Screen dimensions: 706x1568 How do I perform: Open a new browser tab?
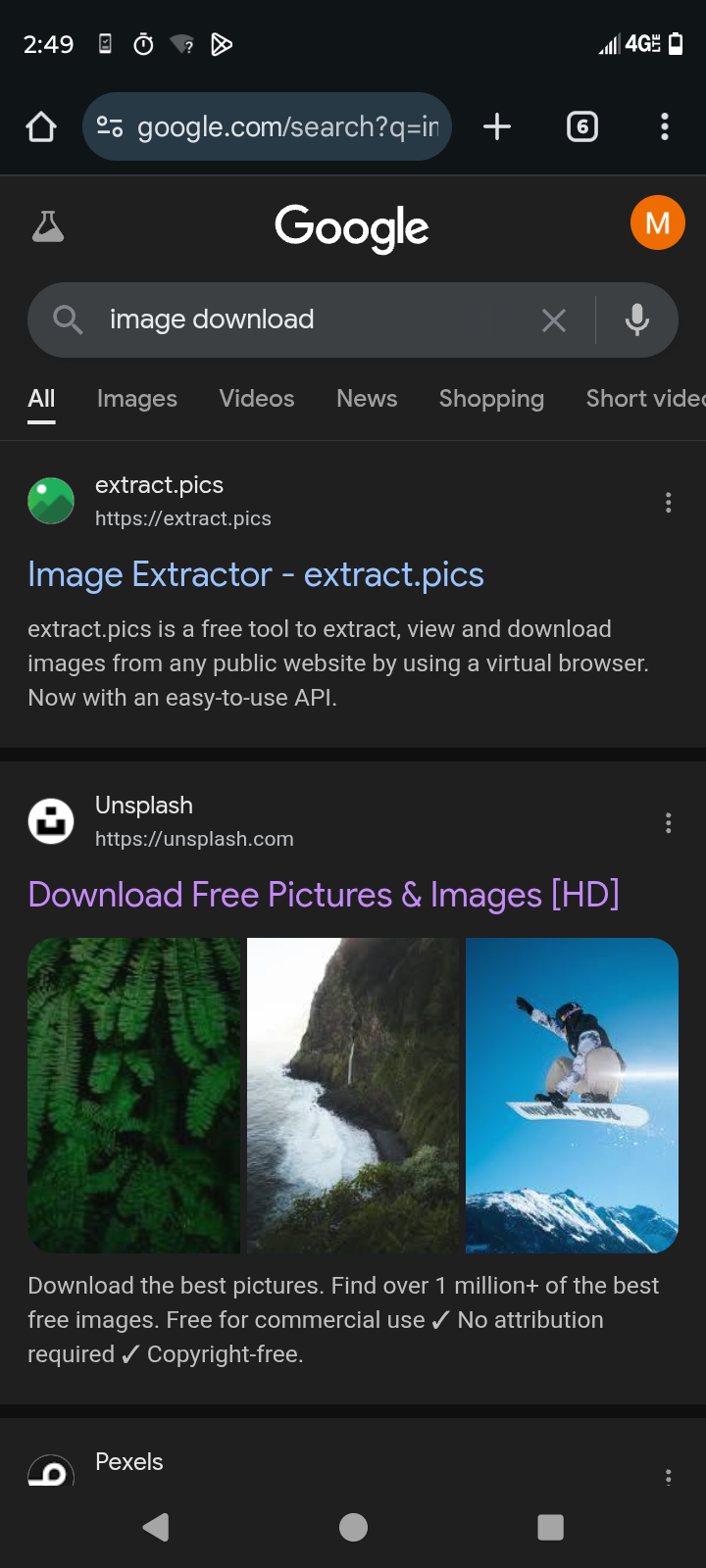(497, 126)
